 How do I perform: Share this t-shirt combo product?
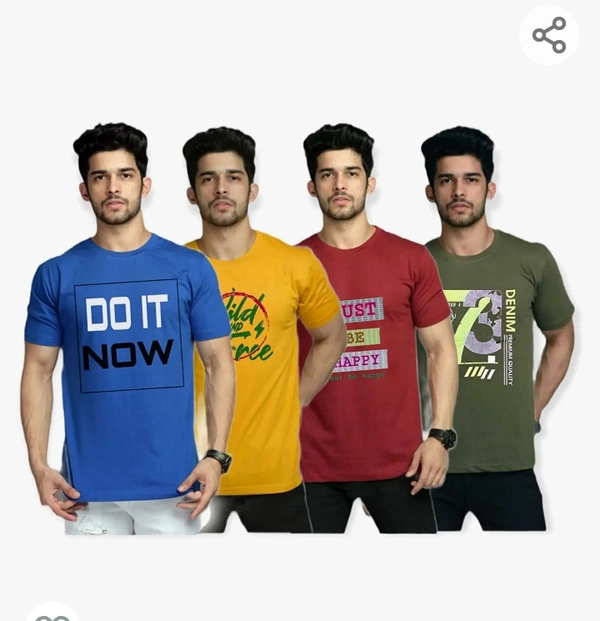(x=549, y=35)
